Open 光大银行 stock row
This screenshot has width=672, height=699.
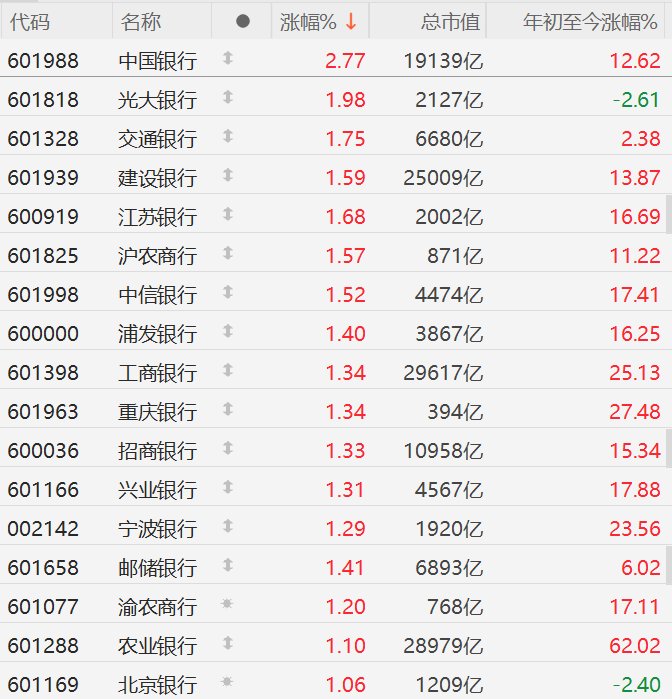coord(157,100)
